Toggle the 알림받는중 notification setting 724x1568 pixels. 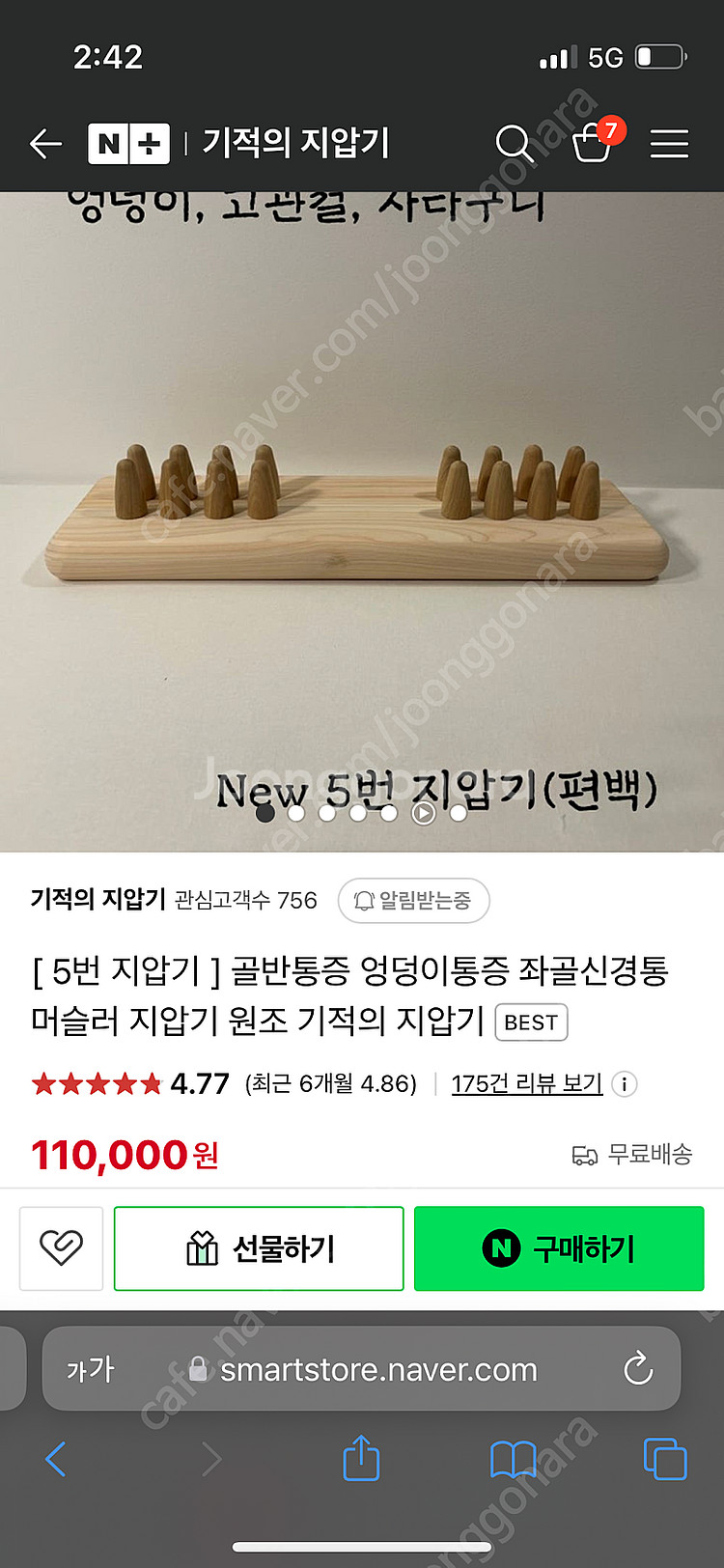(413, 900)
